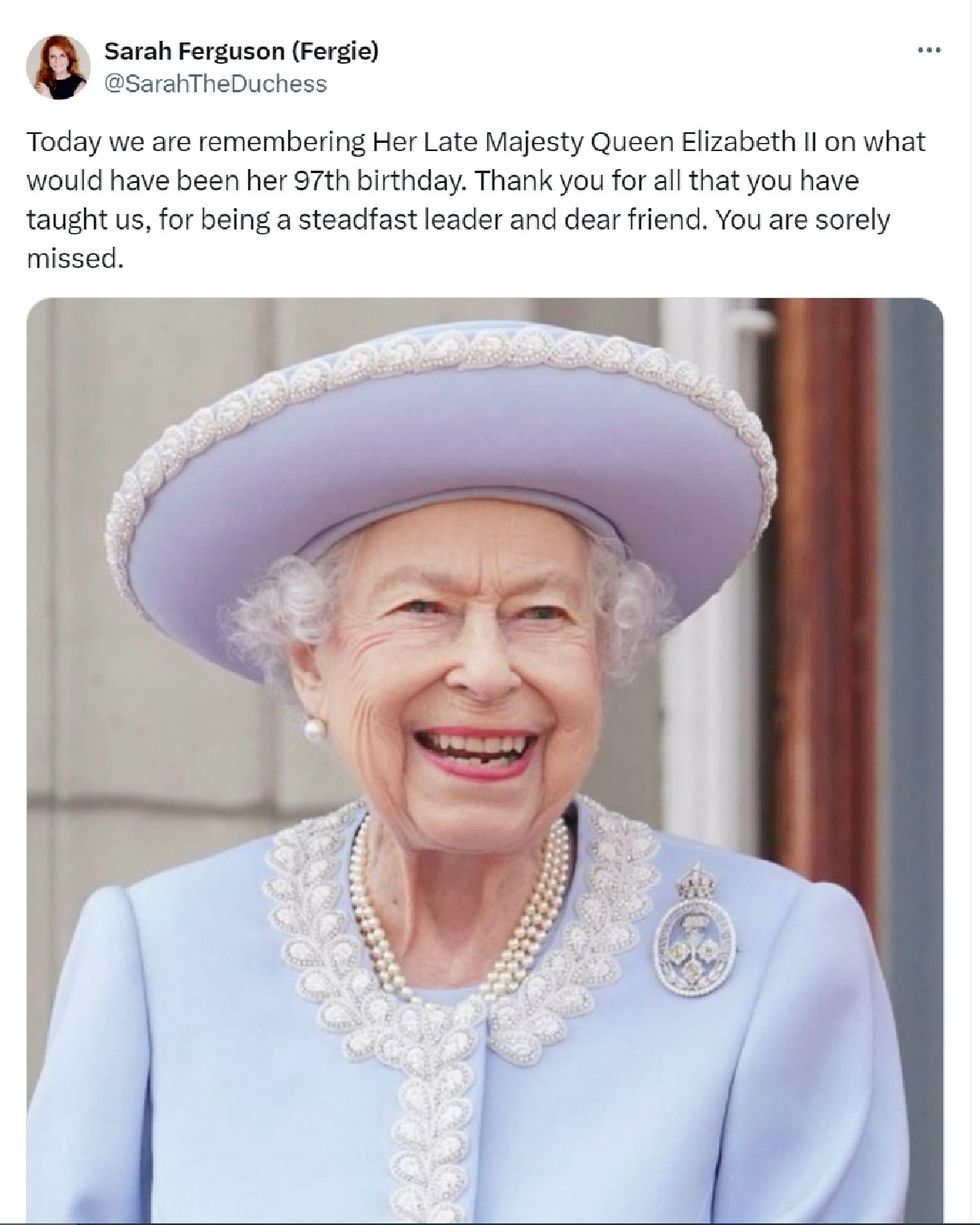Image resolution: width=980 pixels, height=1225 pixels.
Task: Open Sarah Ferguson's profile picture
Action: 58,67
